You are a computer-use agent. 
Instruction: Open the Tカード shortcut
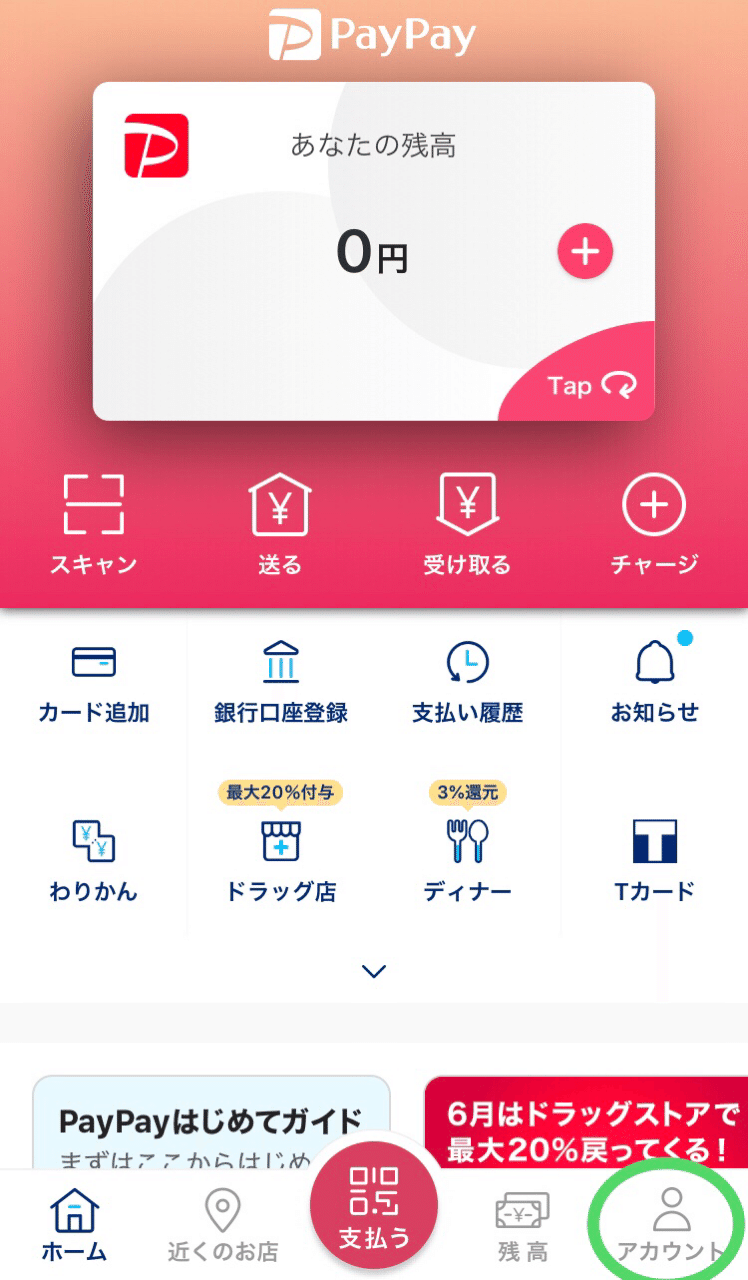coord(654,860)
